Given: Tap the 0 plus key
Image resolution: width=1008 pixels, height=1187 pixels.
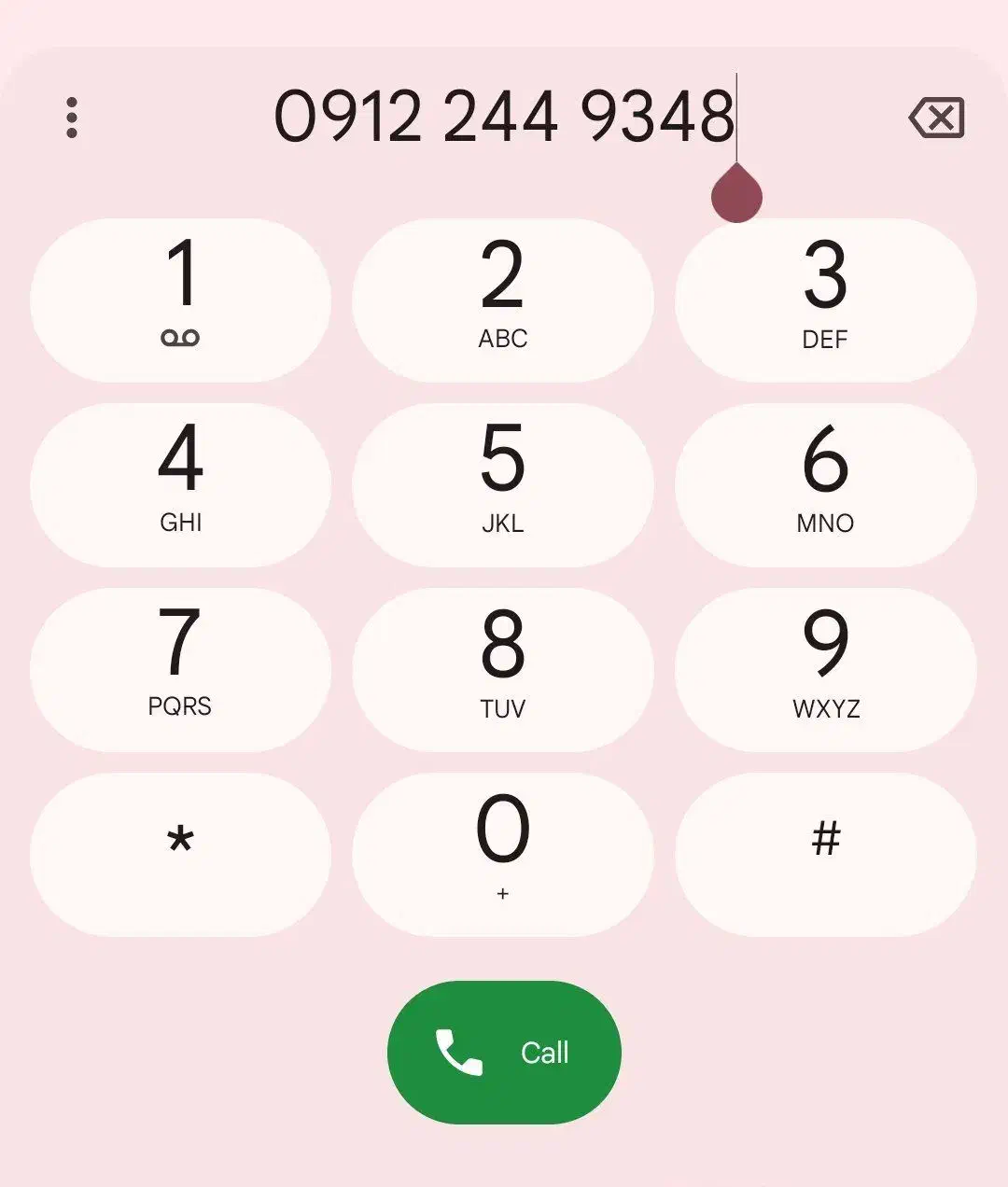Looking at the screenshot, I should pos(503,855).
